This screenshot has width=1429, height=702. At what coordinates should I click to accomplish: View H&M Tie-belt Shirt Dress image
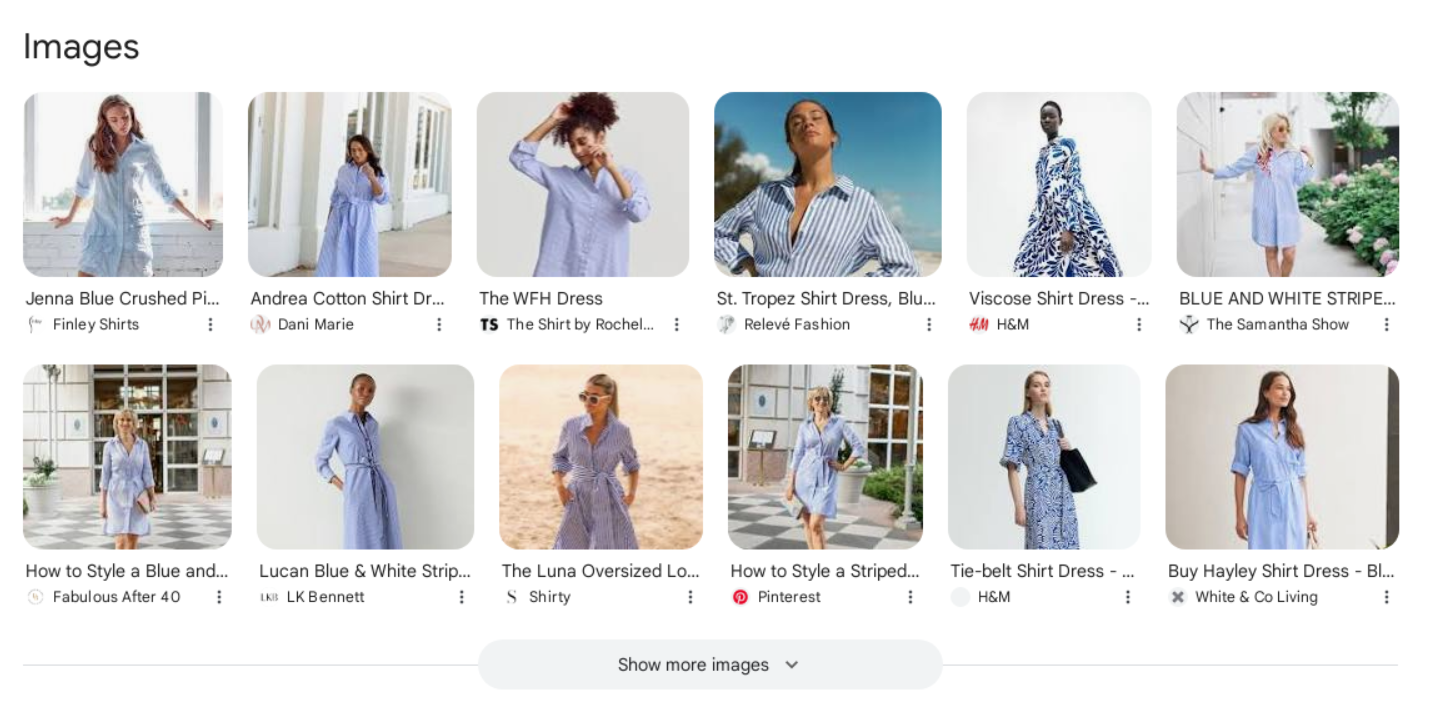click(1043, 457)
